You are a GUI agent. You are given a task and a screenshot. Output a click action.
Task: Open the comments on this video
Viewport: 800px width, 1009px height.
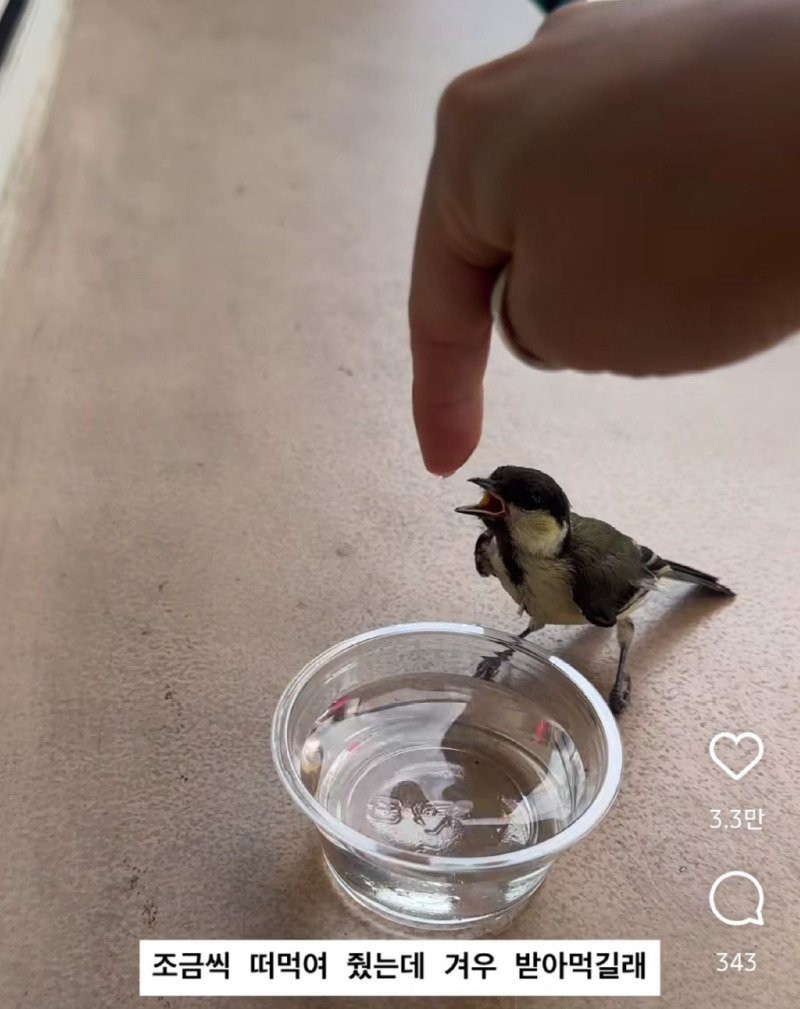(x=736, y=898)
